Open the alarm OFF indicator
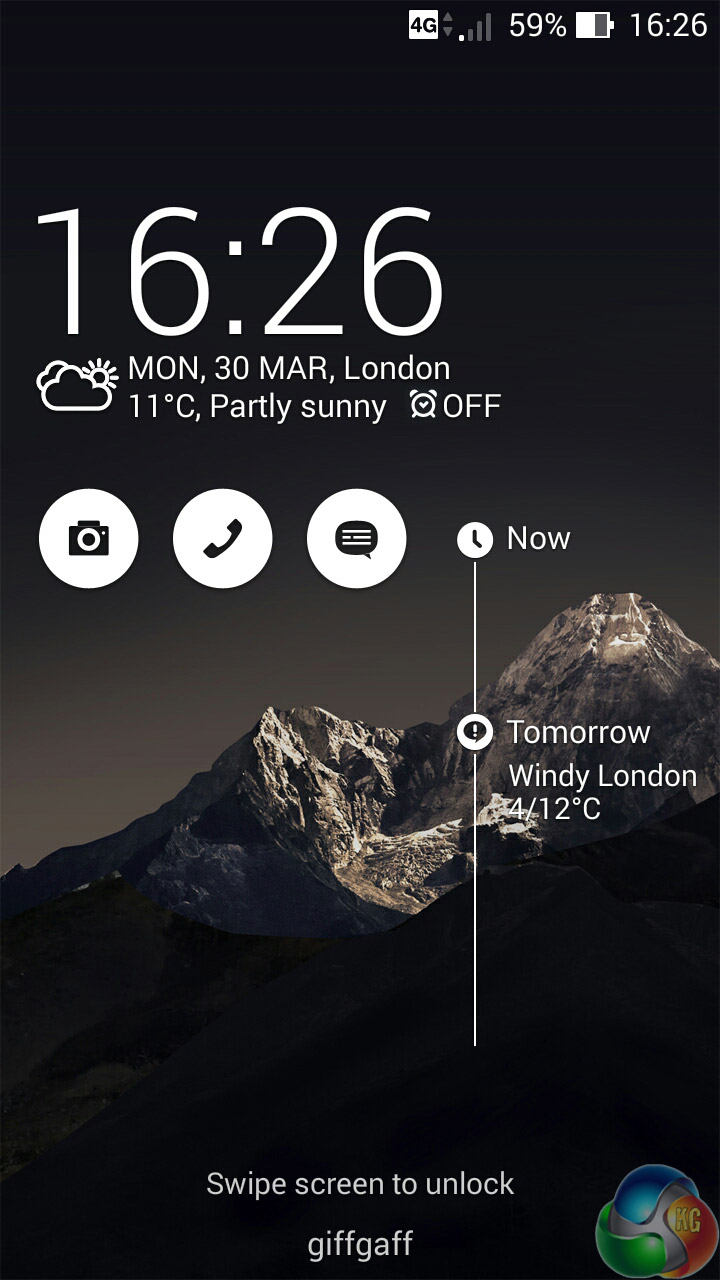This screenshot has width=720, height=1280. point(455,406)
